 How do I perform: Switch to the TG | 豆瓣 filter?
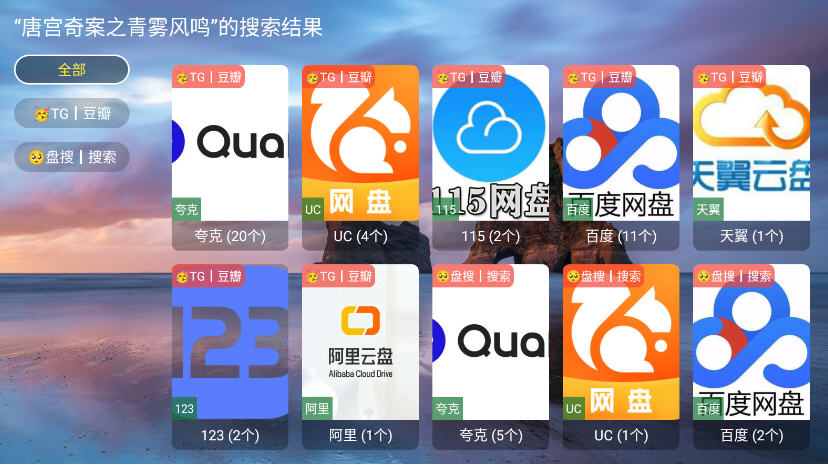(72, 114)
